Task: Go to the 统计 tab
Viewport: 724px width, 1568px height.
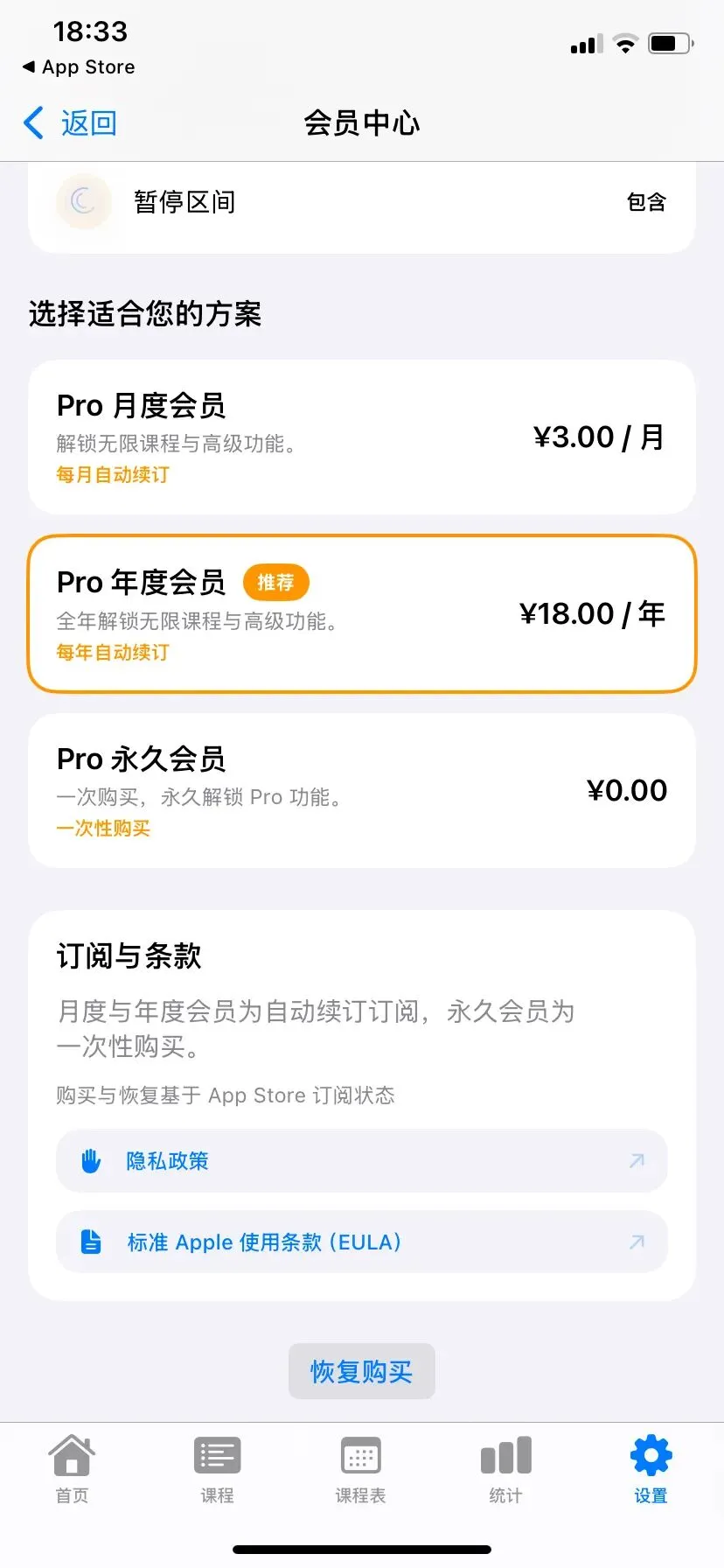Action: [x=505, y=1470]
